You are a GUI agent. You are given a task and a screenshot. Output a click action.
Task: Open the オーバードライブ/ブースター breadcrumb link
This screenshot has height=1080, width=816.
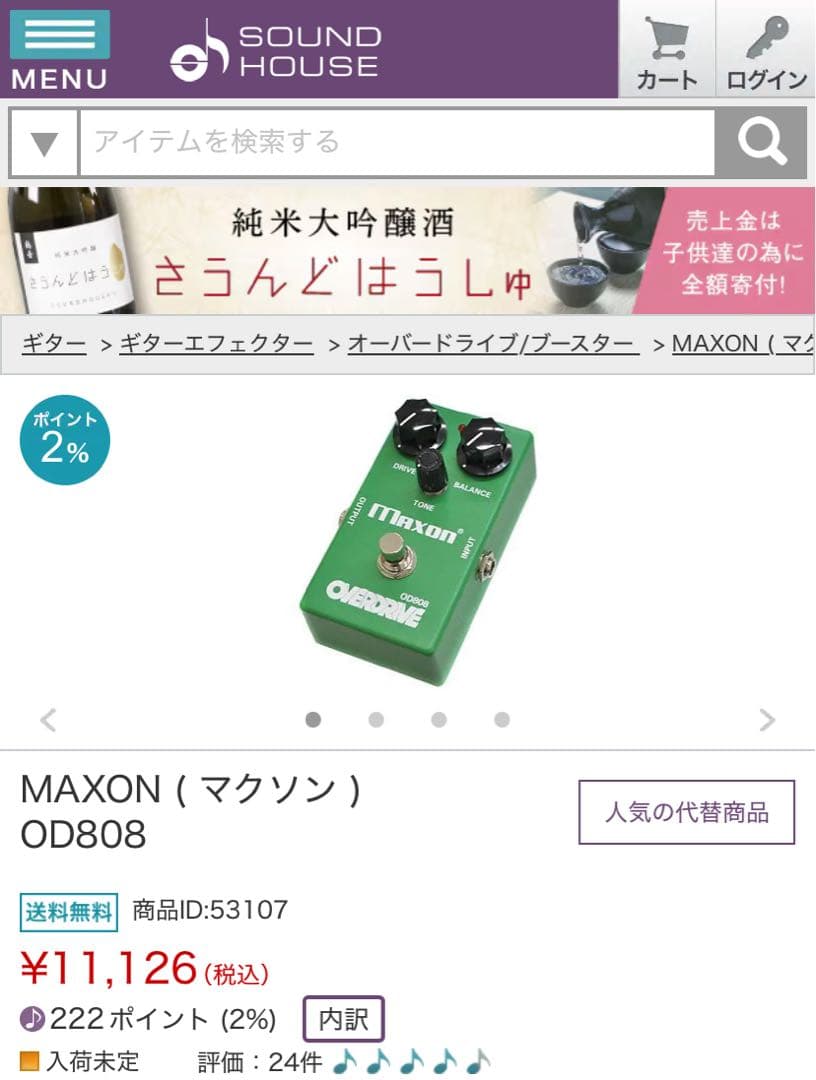[x=491, y=343]
